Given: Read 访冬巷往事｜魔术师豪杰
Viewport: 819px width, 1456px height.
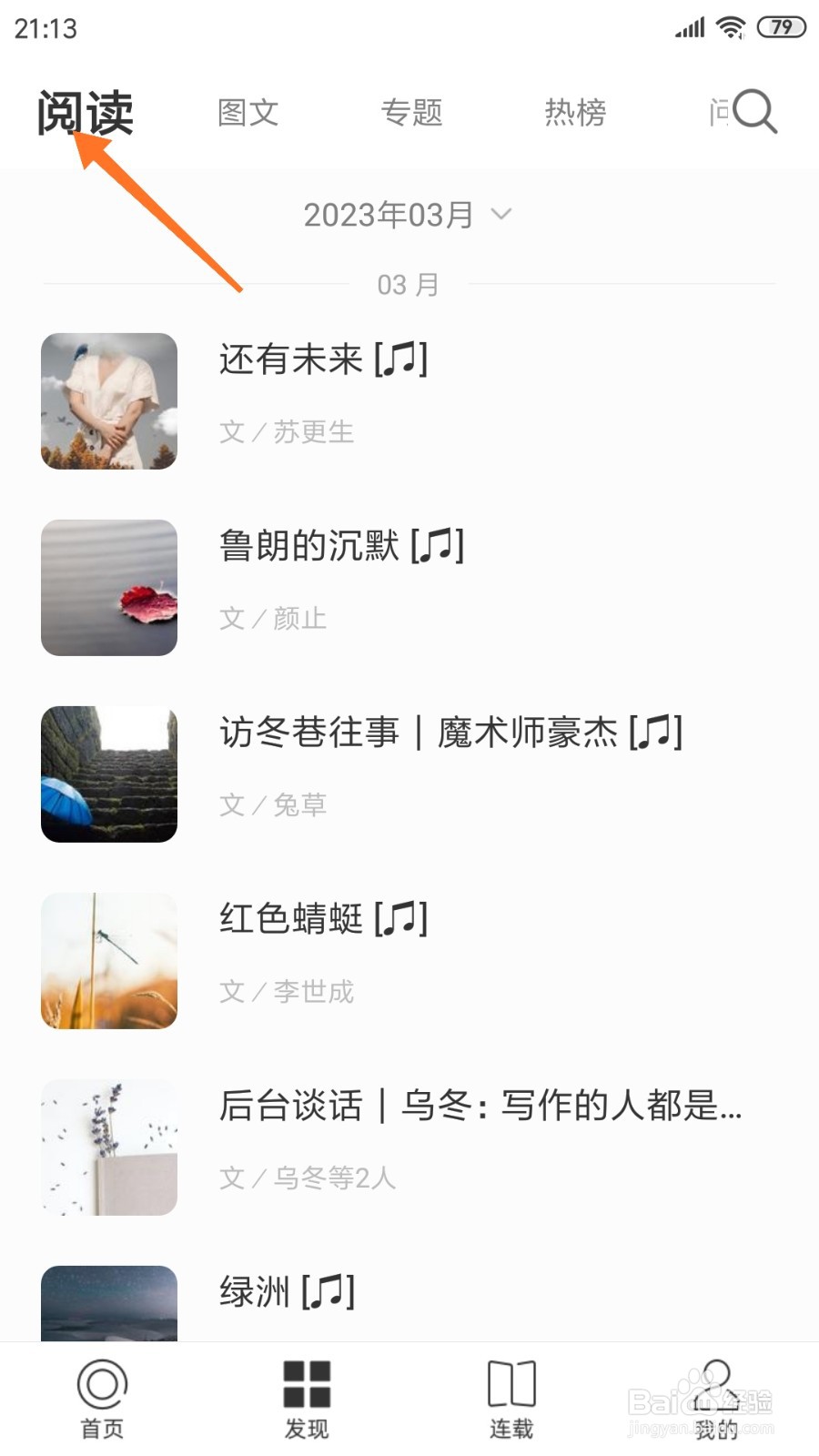Looking at the screenshot, I should tap(450, 733).
